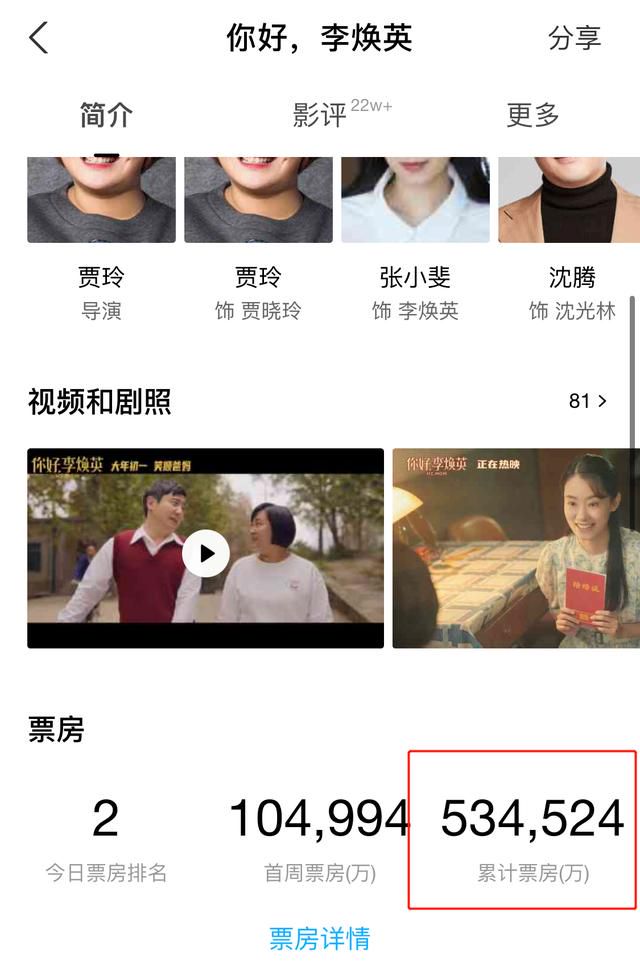The height and width of the screenshot is (967, 640).
Task: Switch to the 影评 tab
Action: 320,115
